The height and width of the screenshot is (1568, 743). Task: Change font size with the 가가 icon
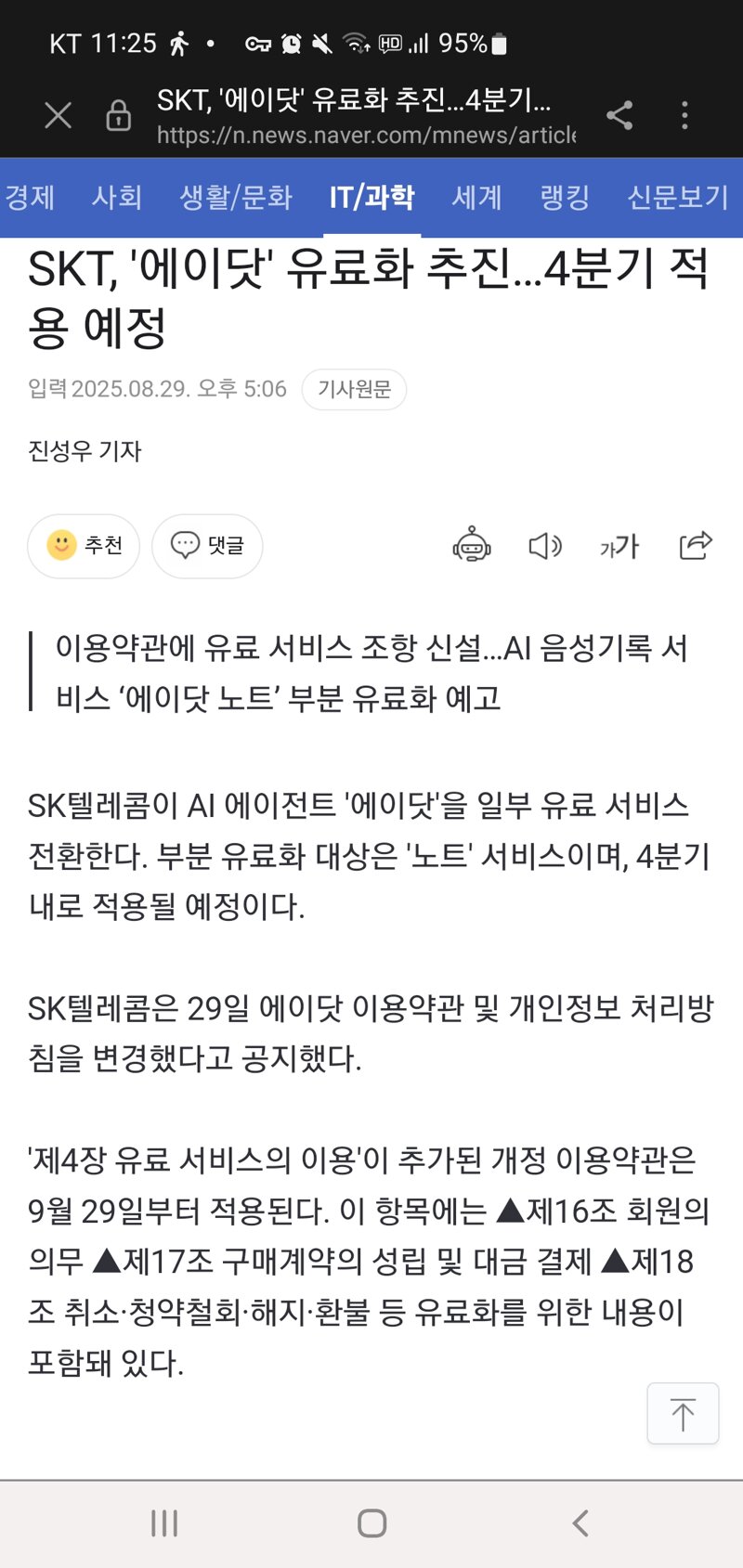(619, 547)
